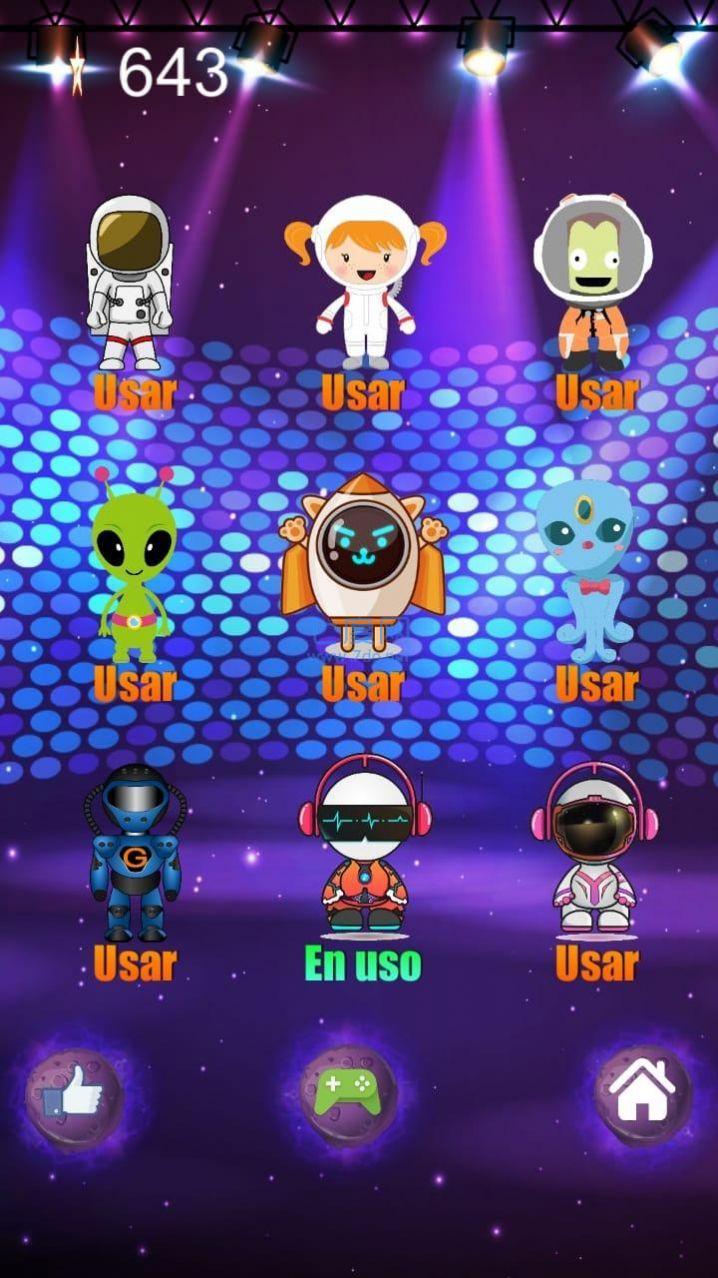Viewport: 718px width, 1278px height.
Task: Open the green gamepad button
Action: [x=348, y=1095]
